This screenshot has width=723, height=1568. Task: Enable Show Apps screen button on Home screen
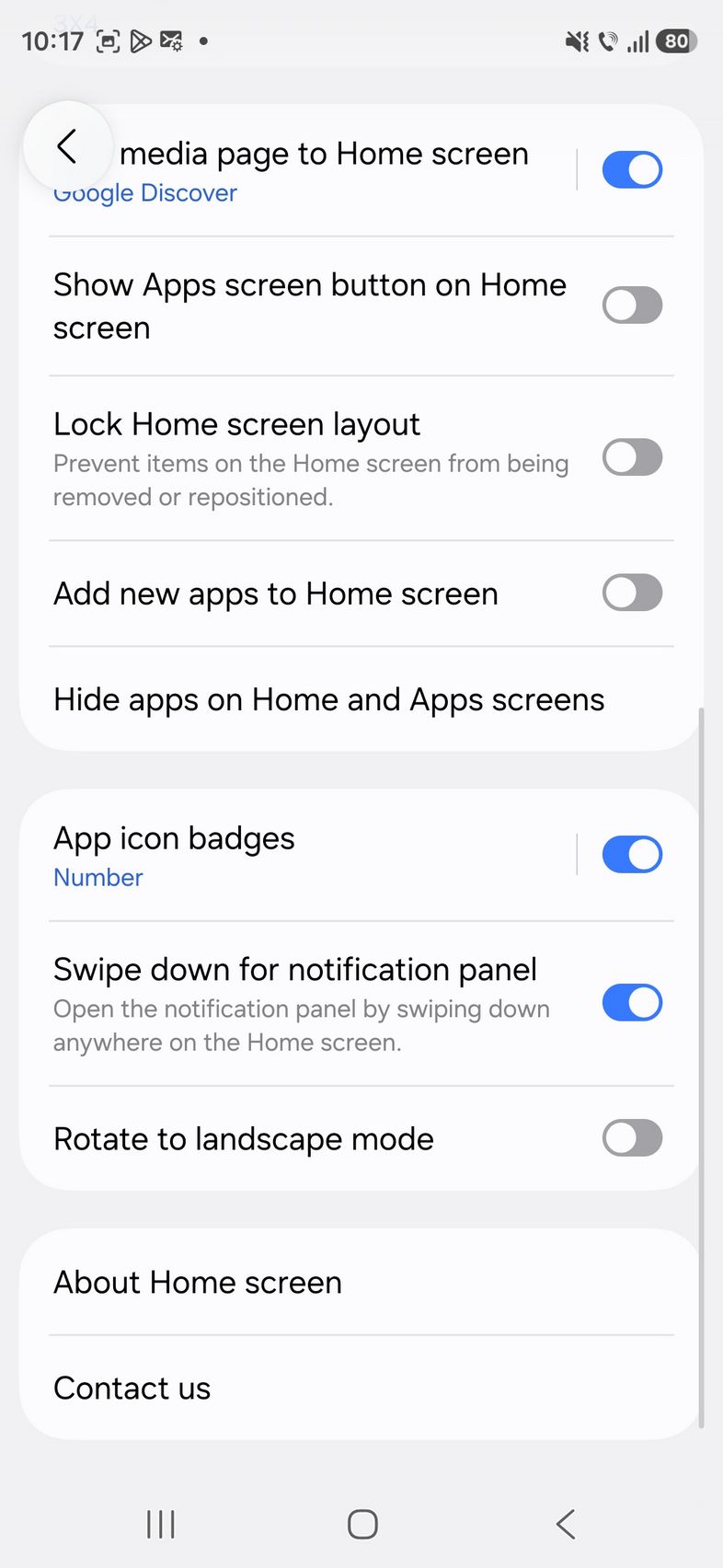pos(632,306)
